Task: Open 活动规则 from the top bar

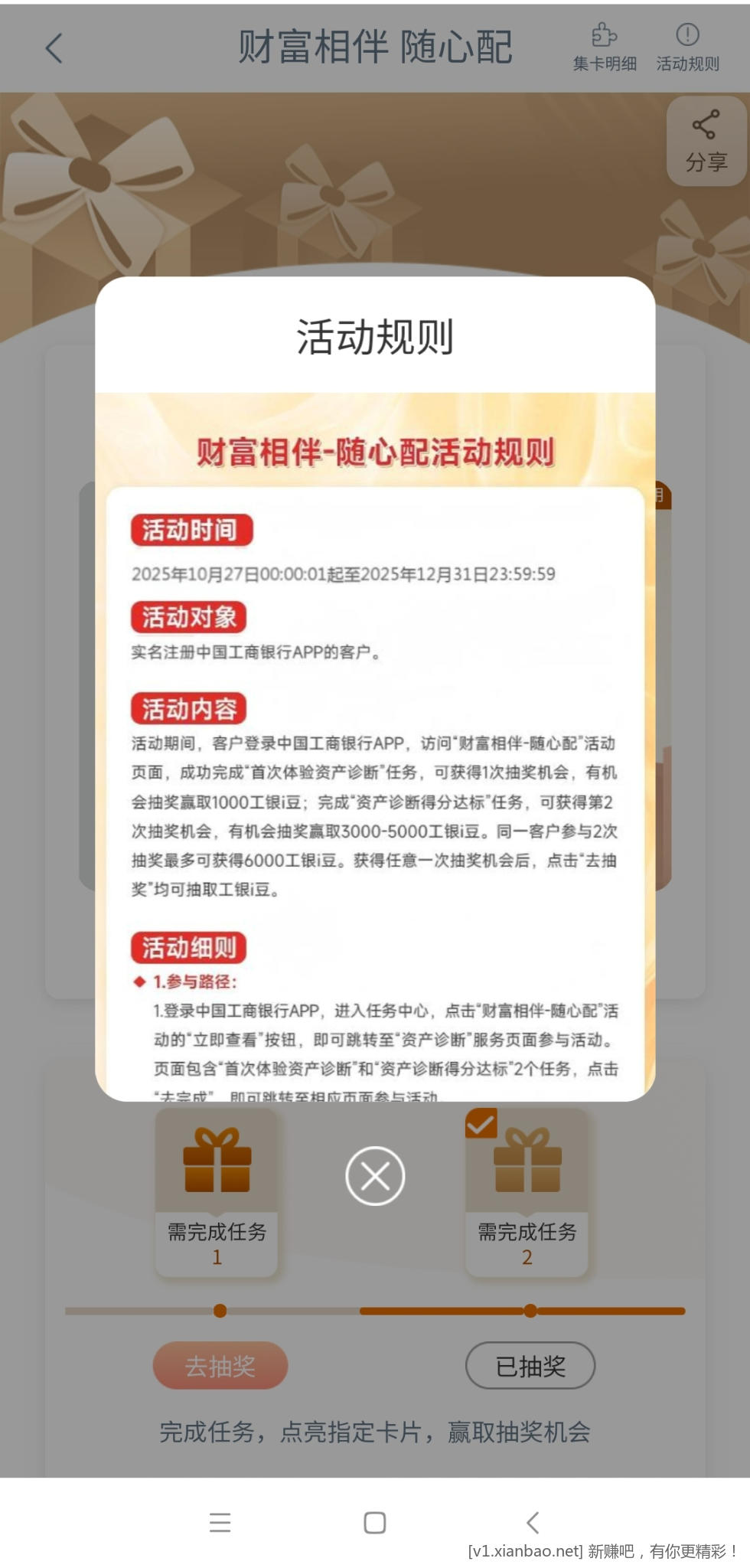Action: click(687, 47)
